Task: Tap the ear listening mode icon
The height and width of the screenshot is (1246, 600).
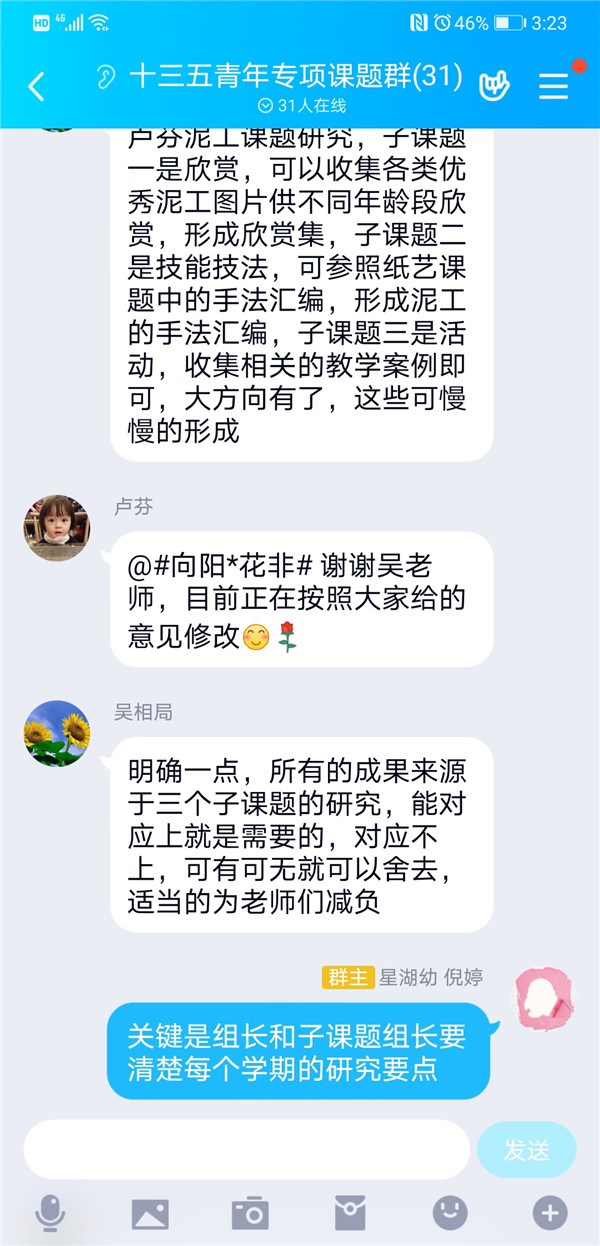Action: 106,78
